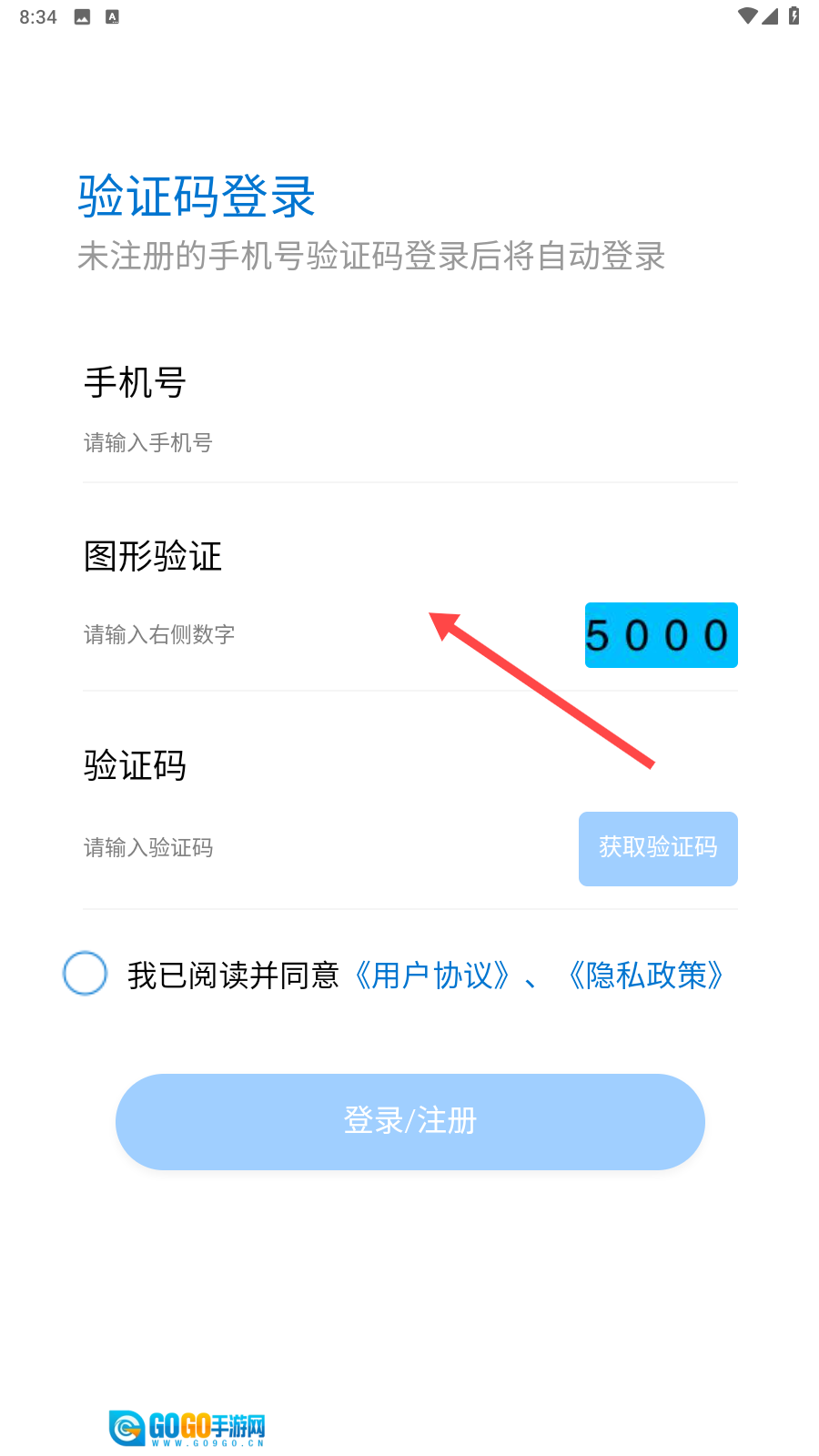This screenshot has height=1456, width=819.
Task: Tap the 获取验证码 button
Action: (658, 848)
